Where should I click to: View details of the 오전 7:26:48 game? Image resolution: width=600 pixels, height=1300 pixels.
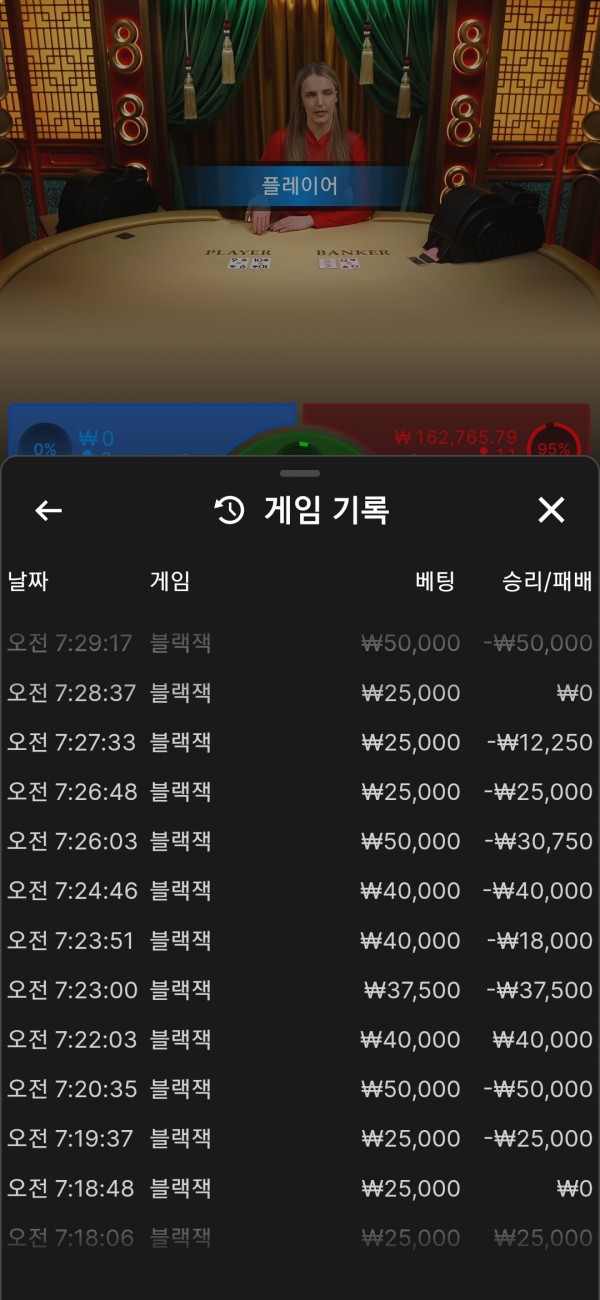(x=300, y=792)
